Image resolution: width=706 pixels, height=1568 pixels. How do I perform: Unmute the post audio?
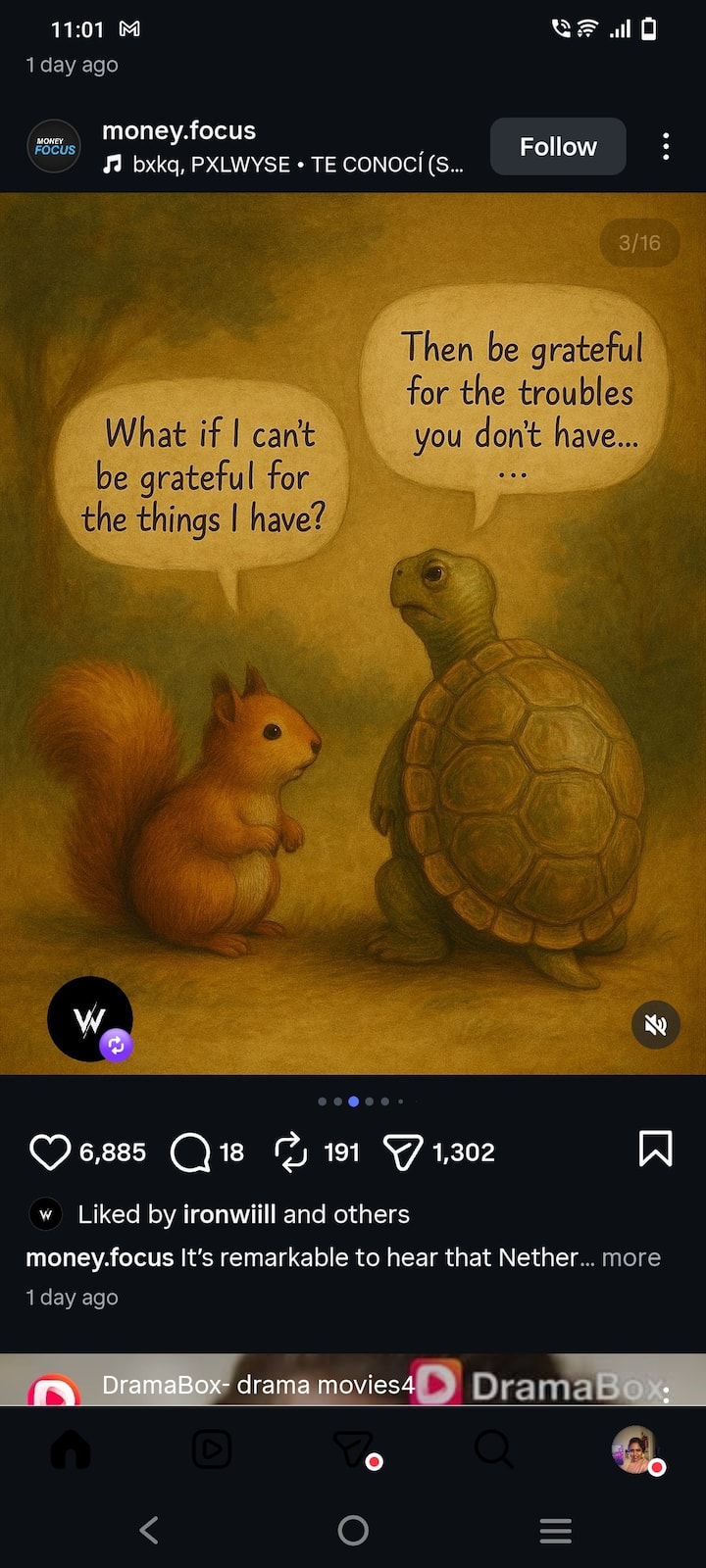[655, 1025]
